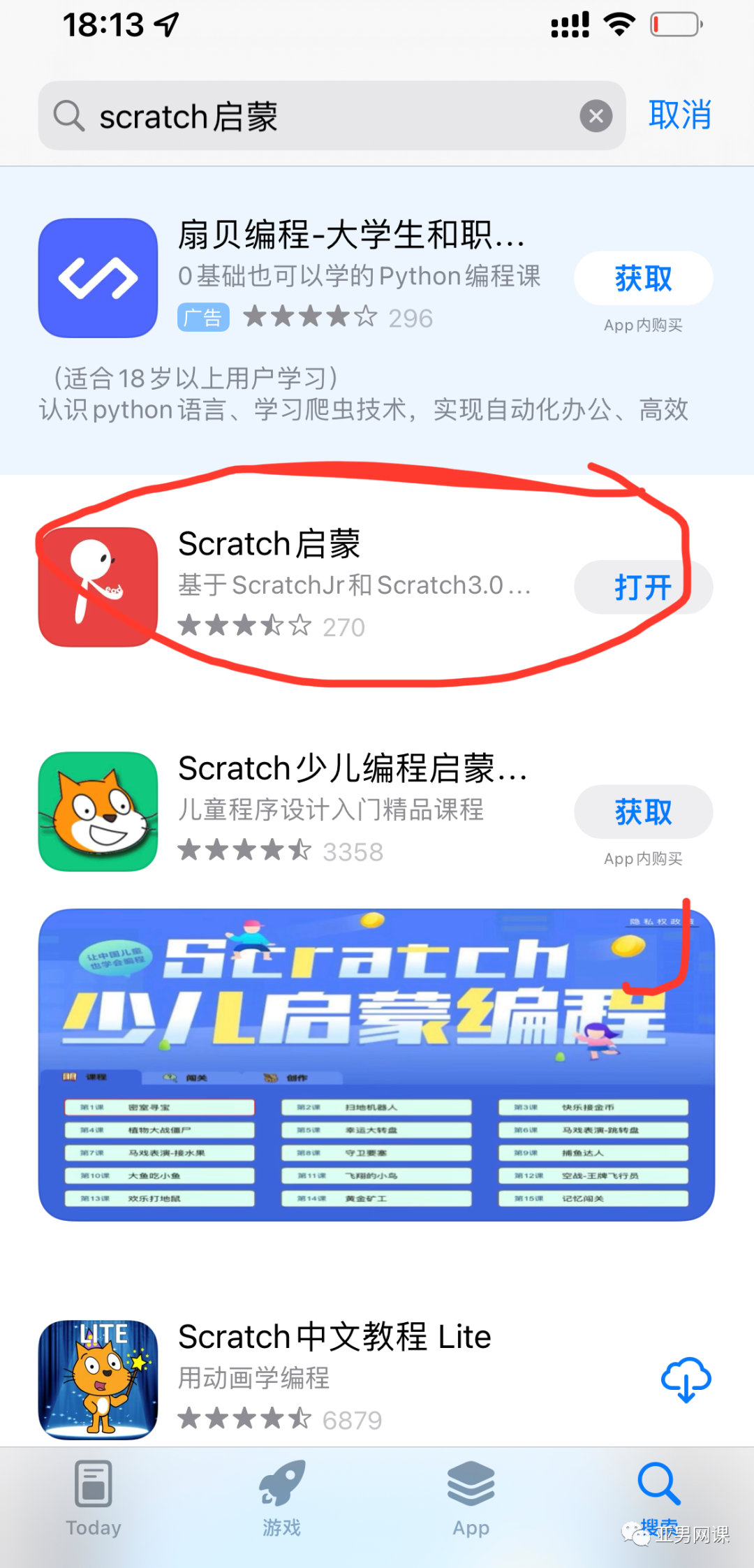The height and width of the screenshot is (1568, 754).
Task: Redownload Scratch中文教程 Lite via cloud icon
Action: [x=686, y=1379]
